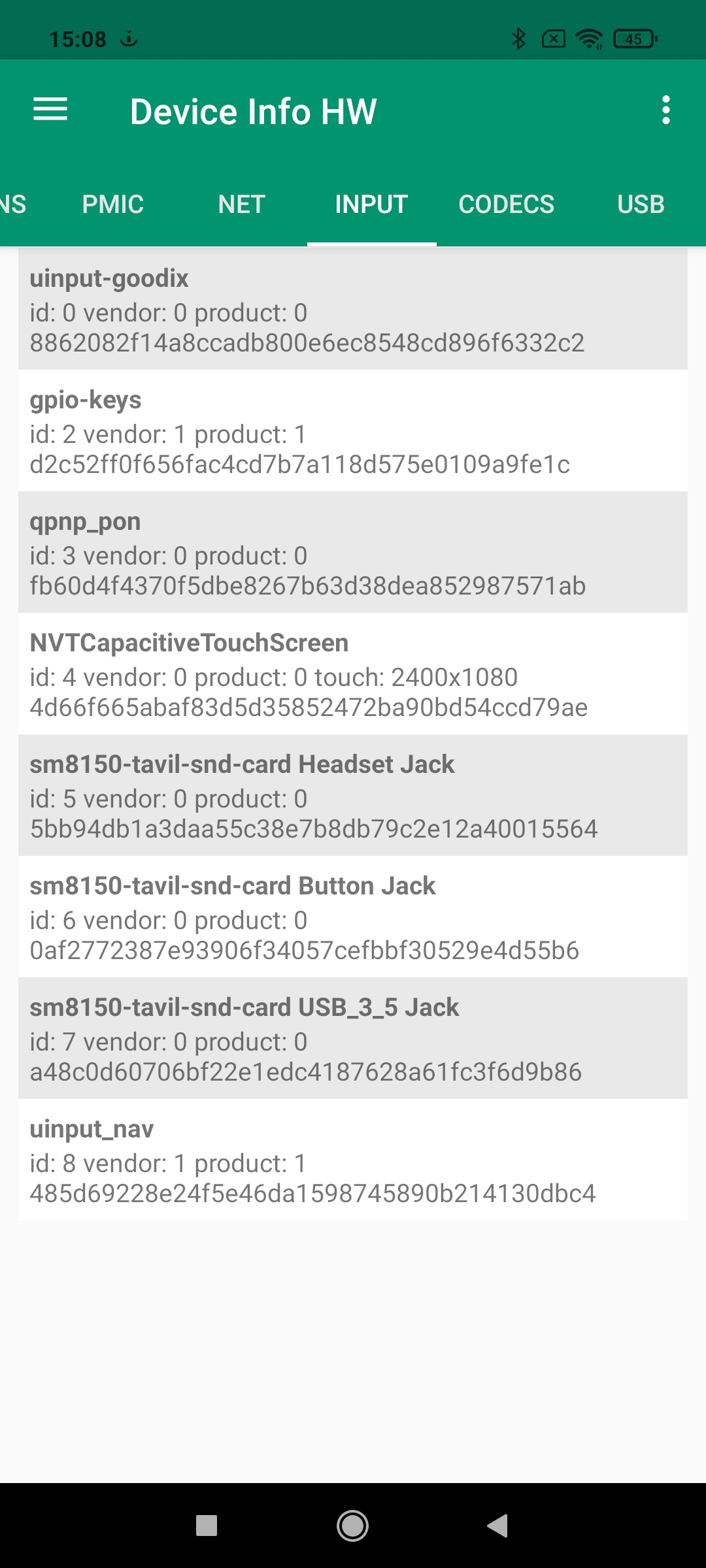Viewport: 706px width, 1568px height.
Task: Select the gpio-keys input row
Action: click(x=353, y=431)
